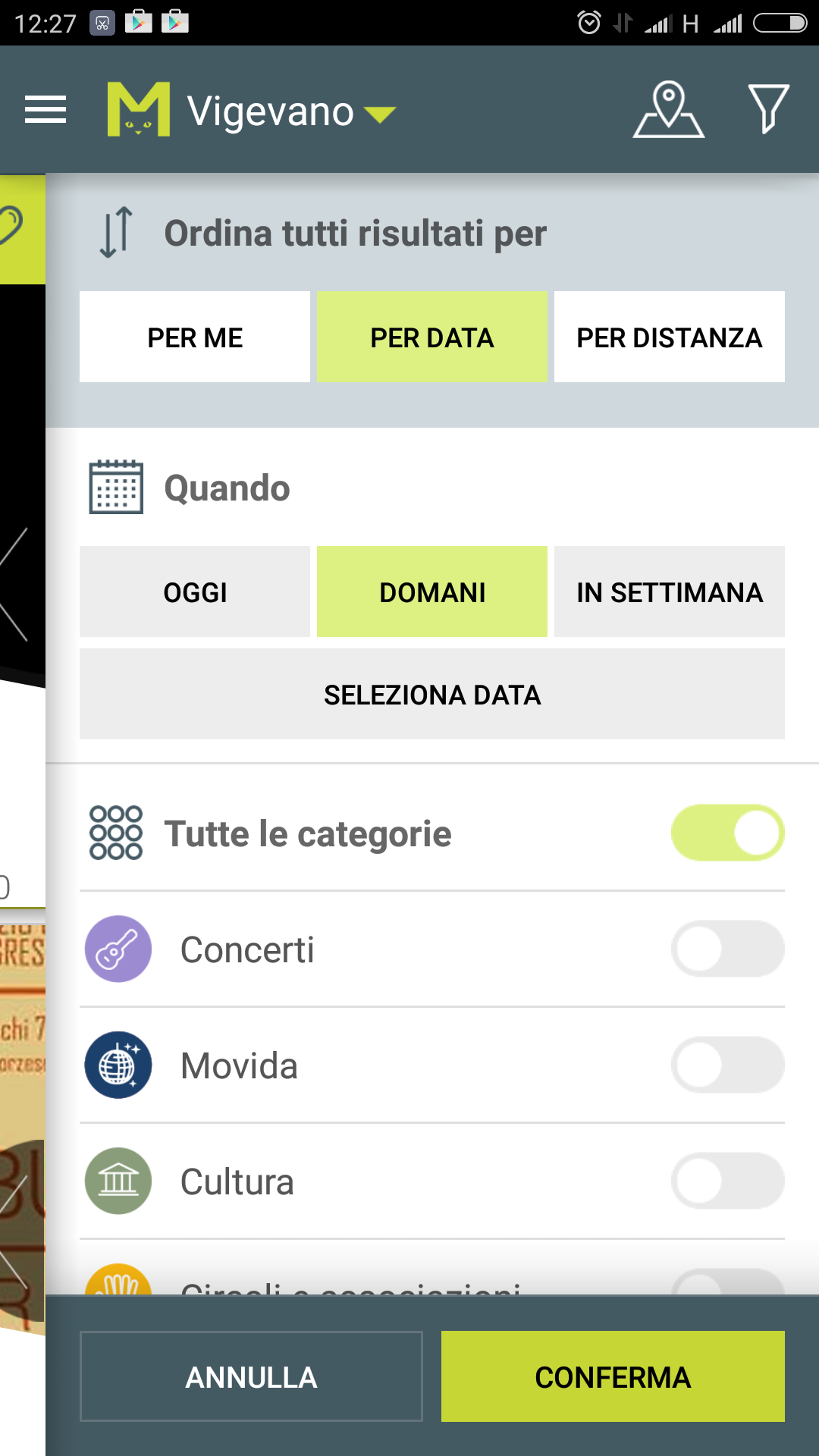
Task: Cancel filters with ANNULLA
Action: tap(251, 1376)
